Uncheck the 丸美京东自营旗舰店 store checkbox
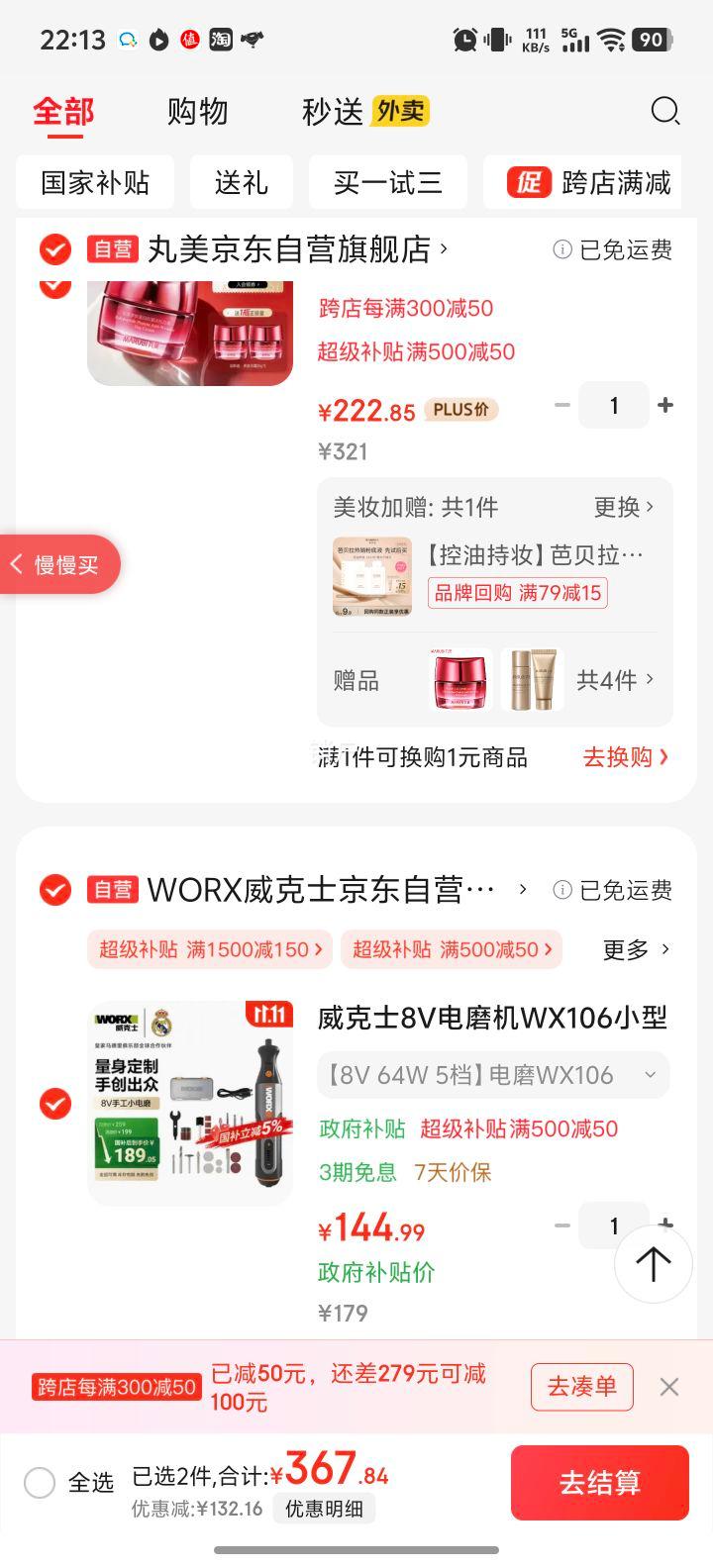Screen dimensions: 713x1568 point(55,249)
